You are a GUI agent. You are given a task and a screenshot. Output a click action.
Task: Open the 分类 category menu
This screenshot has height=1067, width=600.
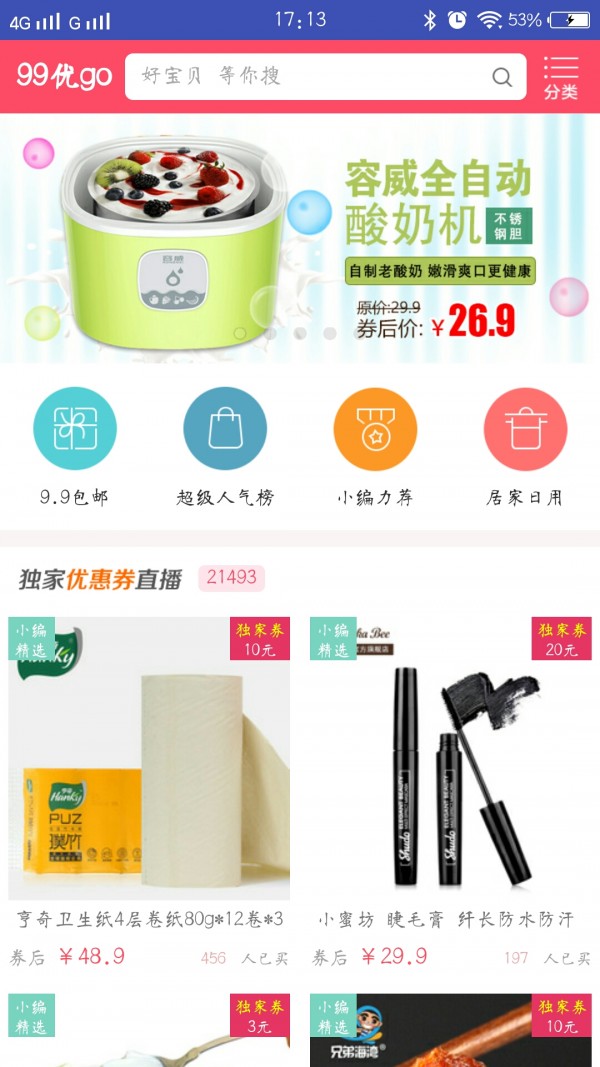[x=561, y=77]
